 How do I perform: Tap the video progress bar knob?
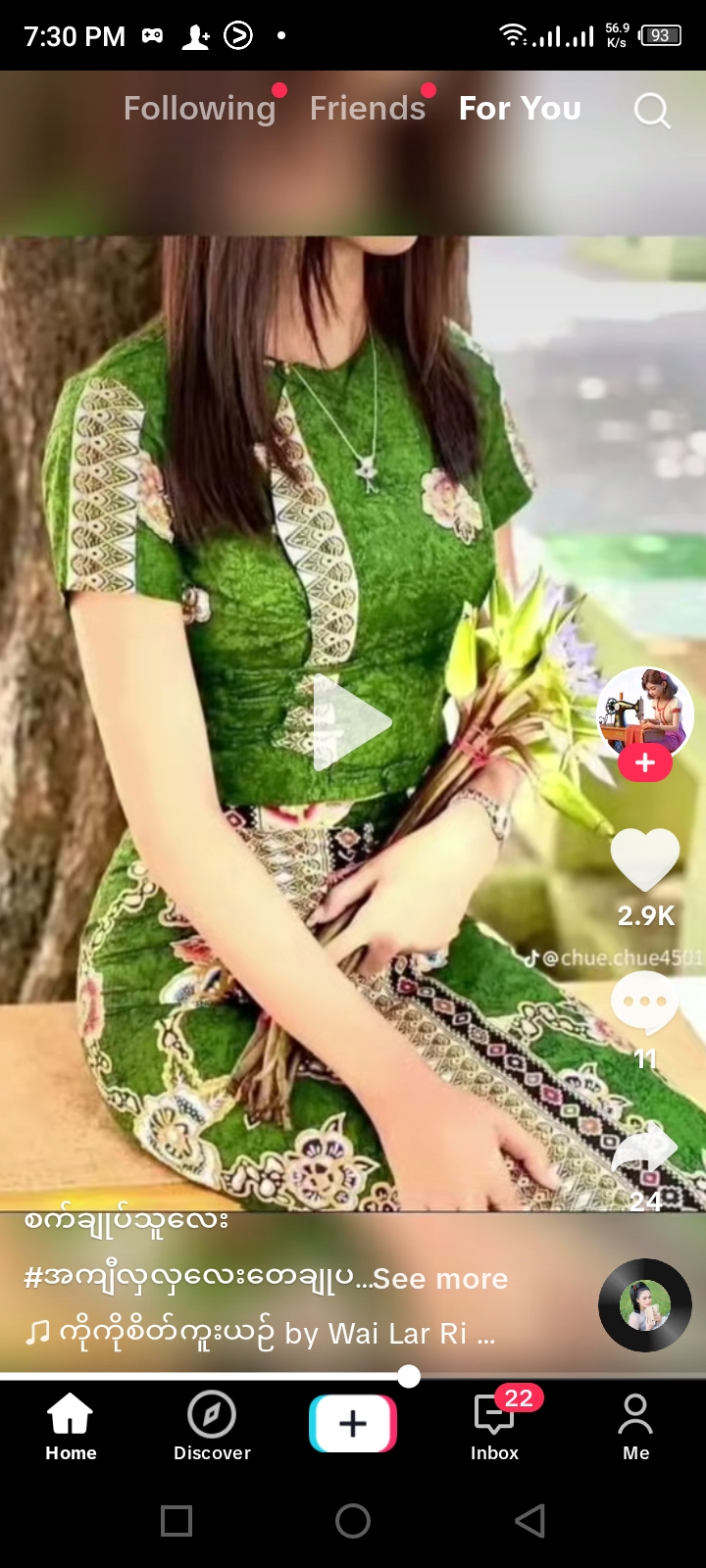tap(409, 1376)
